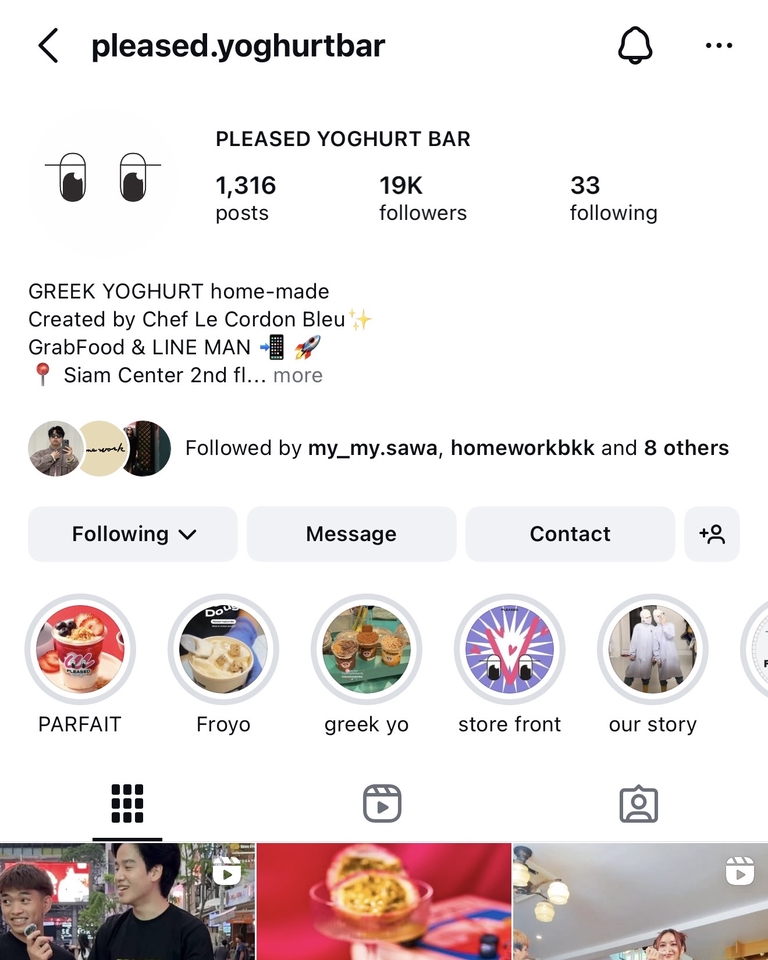
Task: View the 33 following list
Action: click(613, 197)
